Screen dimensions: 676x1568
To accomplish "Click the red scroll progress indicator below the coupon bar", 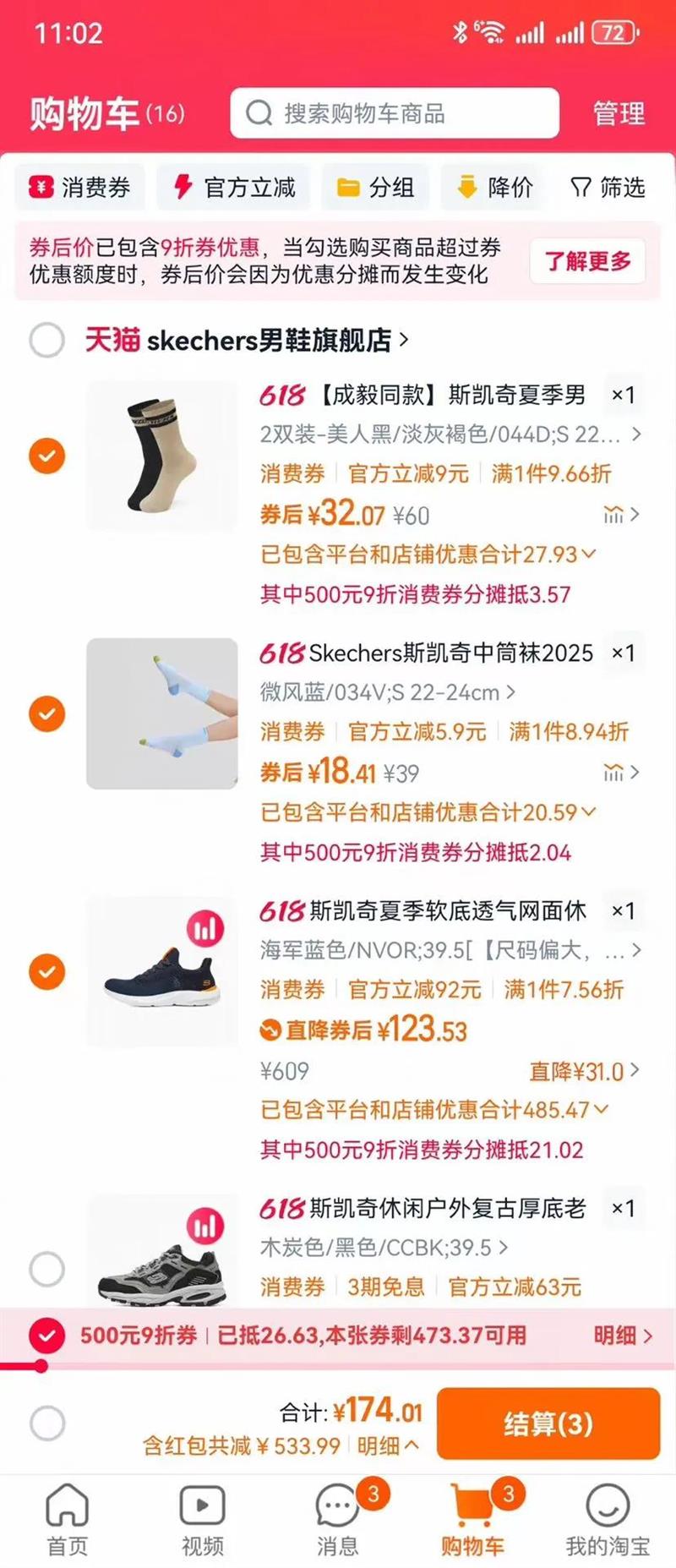I will [x=42, y=1364].
